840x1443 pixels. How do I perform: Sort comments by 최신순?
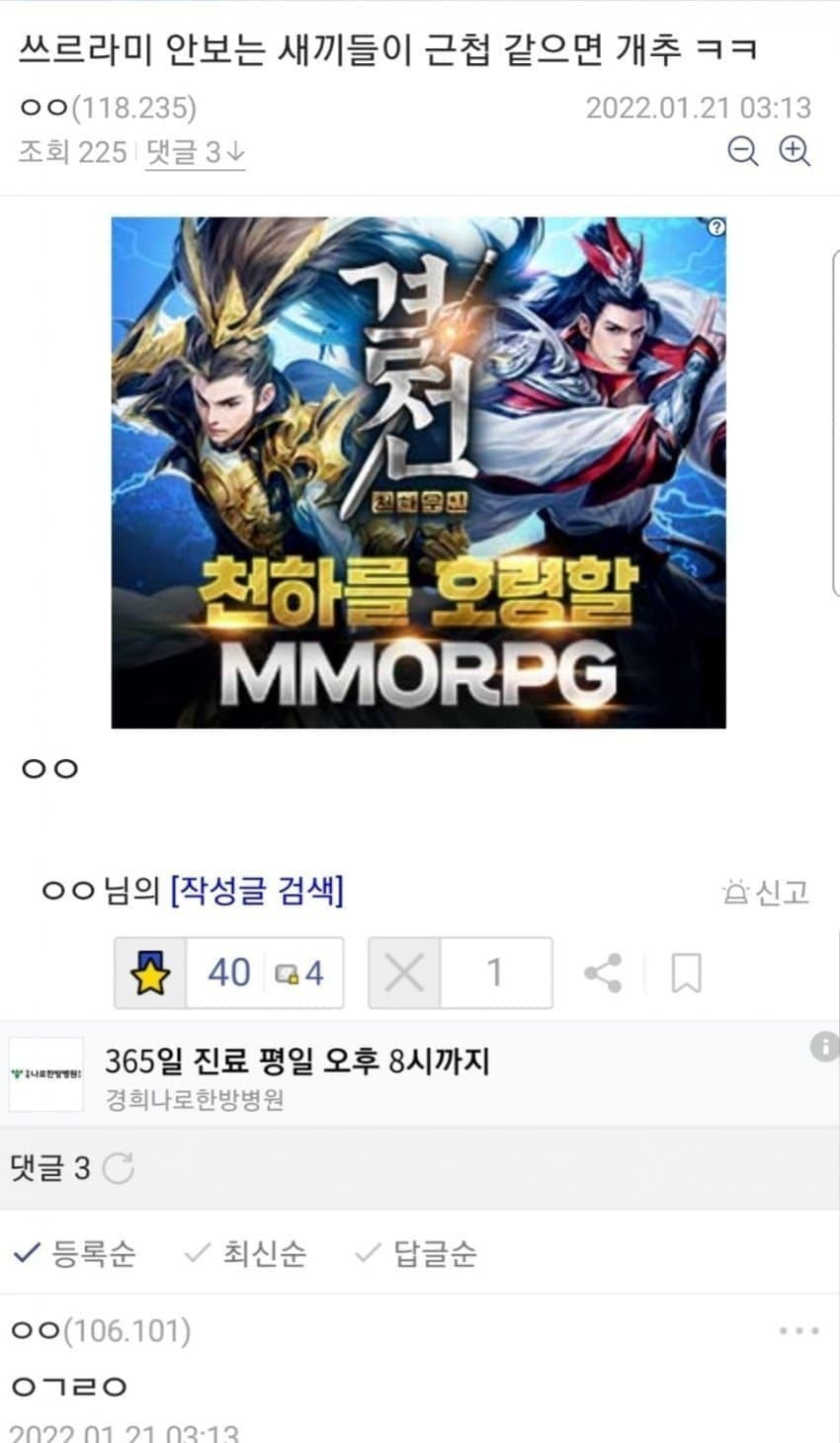point(246,1253)
